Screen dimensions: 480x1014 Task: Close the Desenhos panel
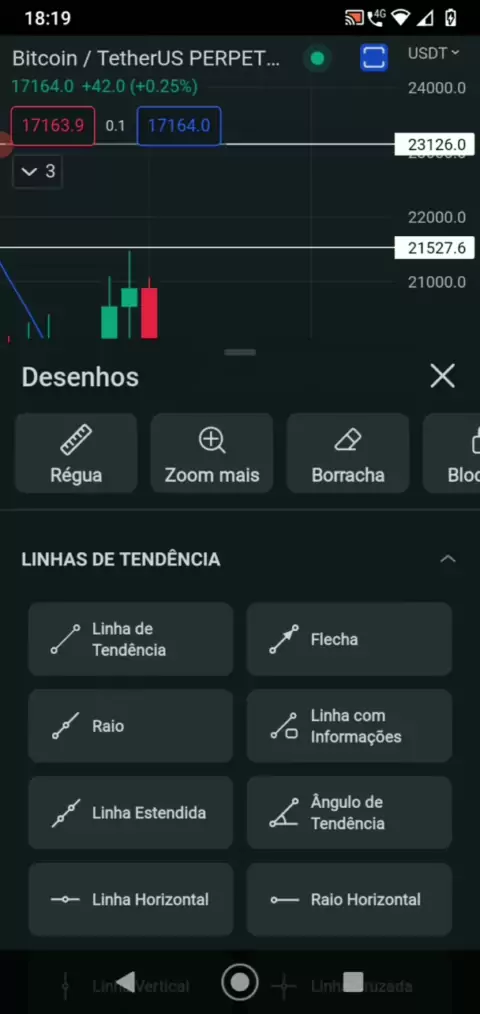click(442, 376)
